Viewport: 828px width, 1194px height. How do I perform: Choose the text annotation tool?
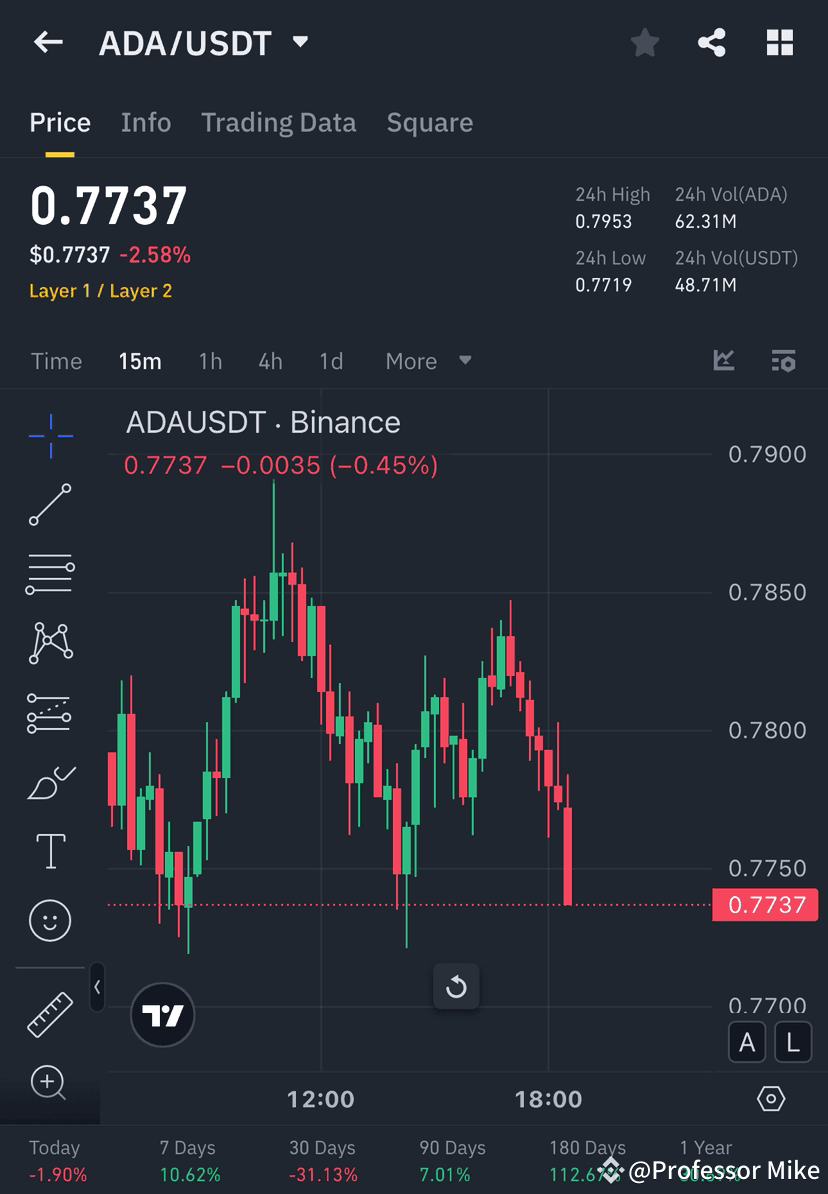tap(50, 850)
